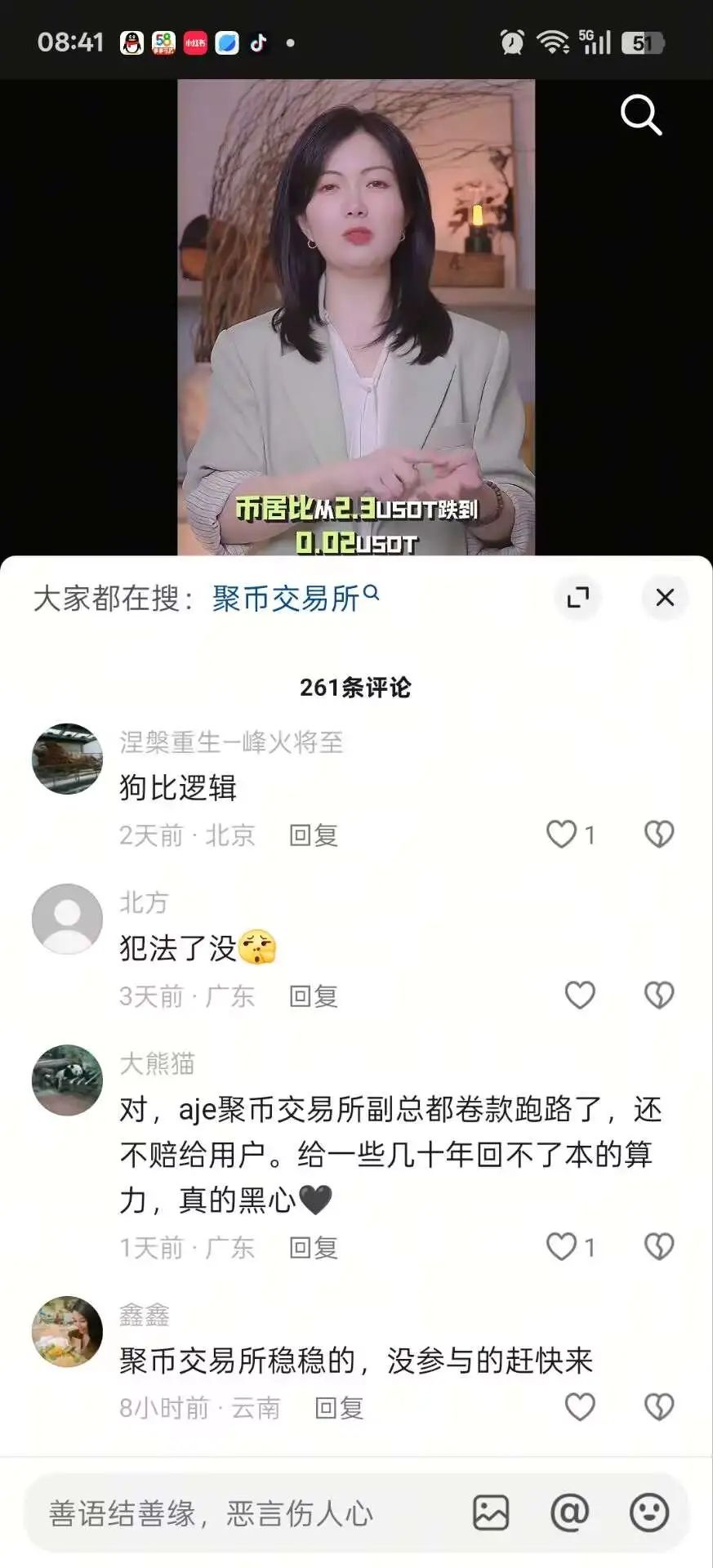Image resolution: width=713 pixels, height=1568 pixels.
Task: Expand the comments panel to full screen
Action: (578, 597)
